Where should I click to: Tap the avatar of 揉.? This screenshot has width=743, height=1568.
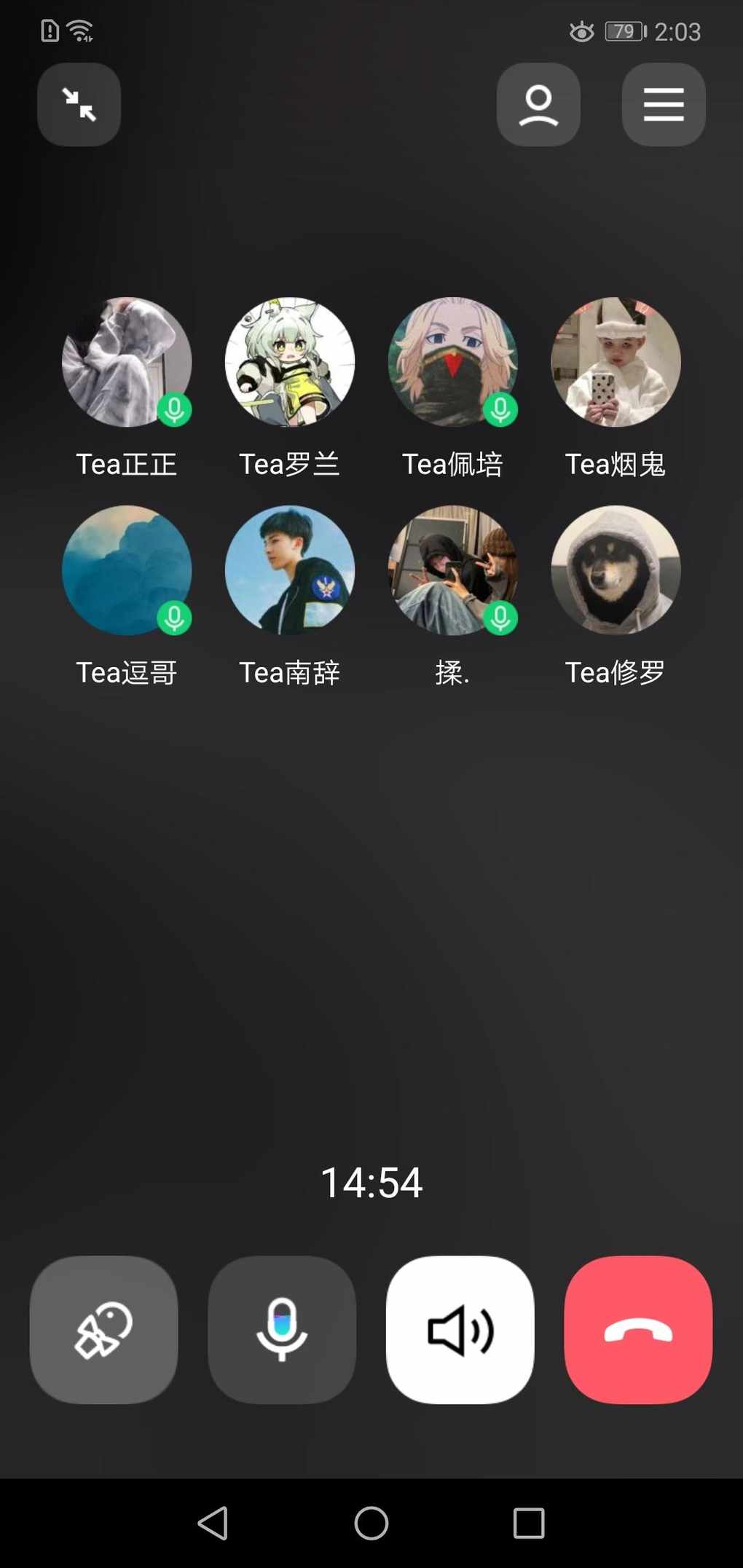(x=453, y=570)
